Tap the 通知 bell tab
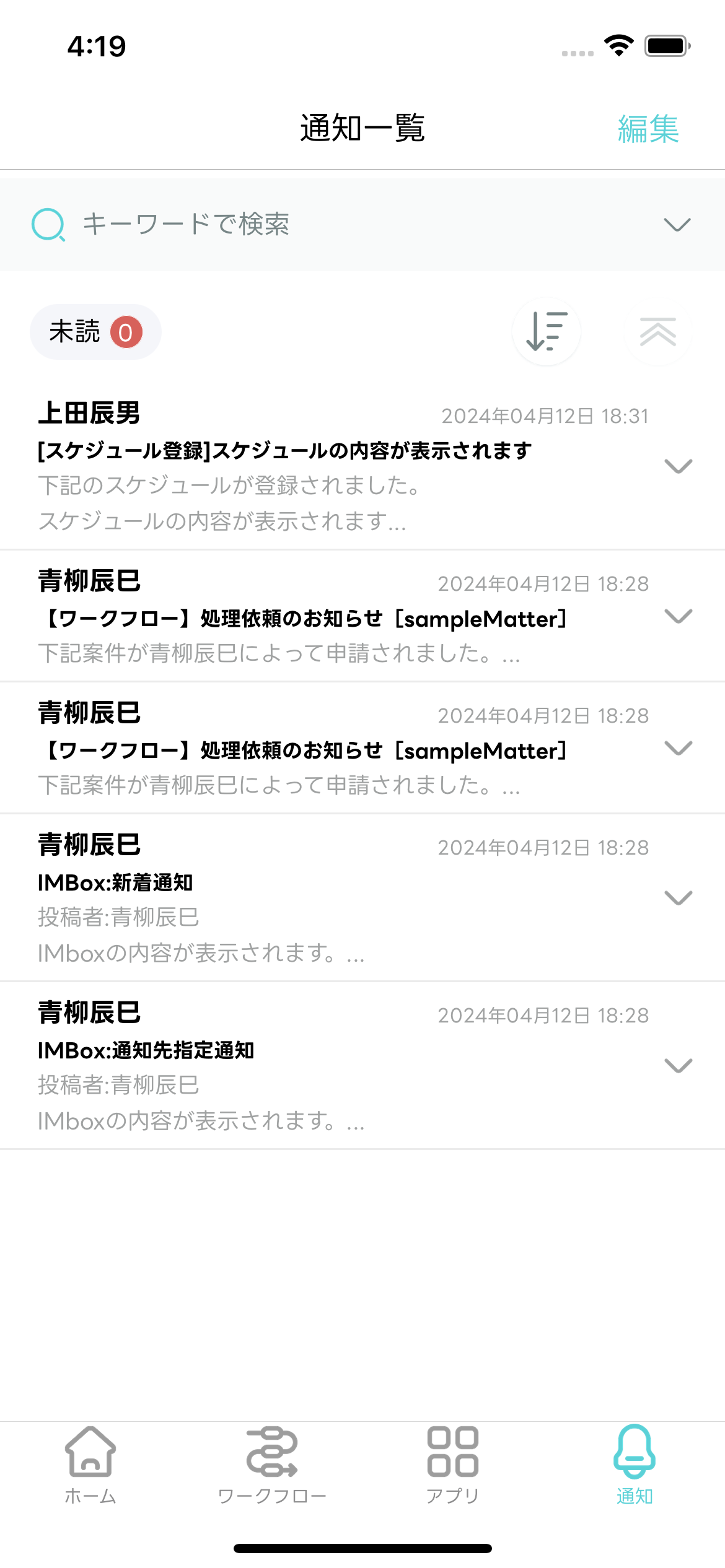The height and width of the screenshot is (1568, 725). 635,1465
